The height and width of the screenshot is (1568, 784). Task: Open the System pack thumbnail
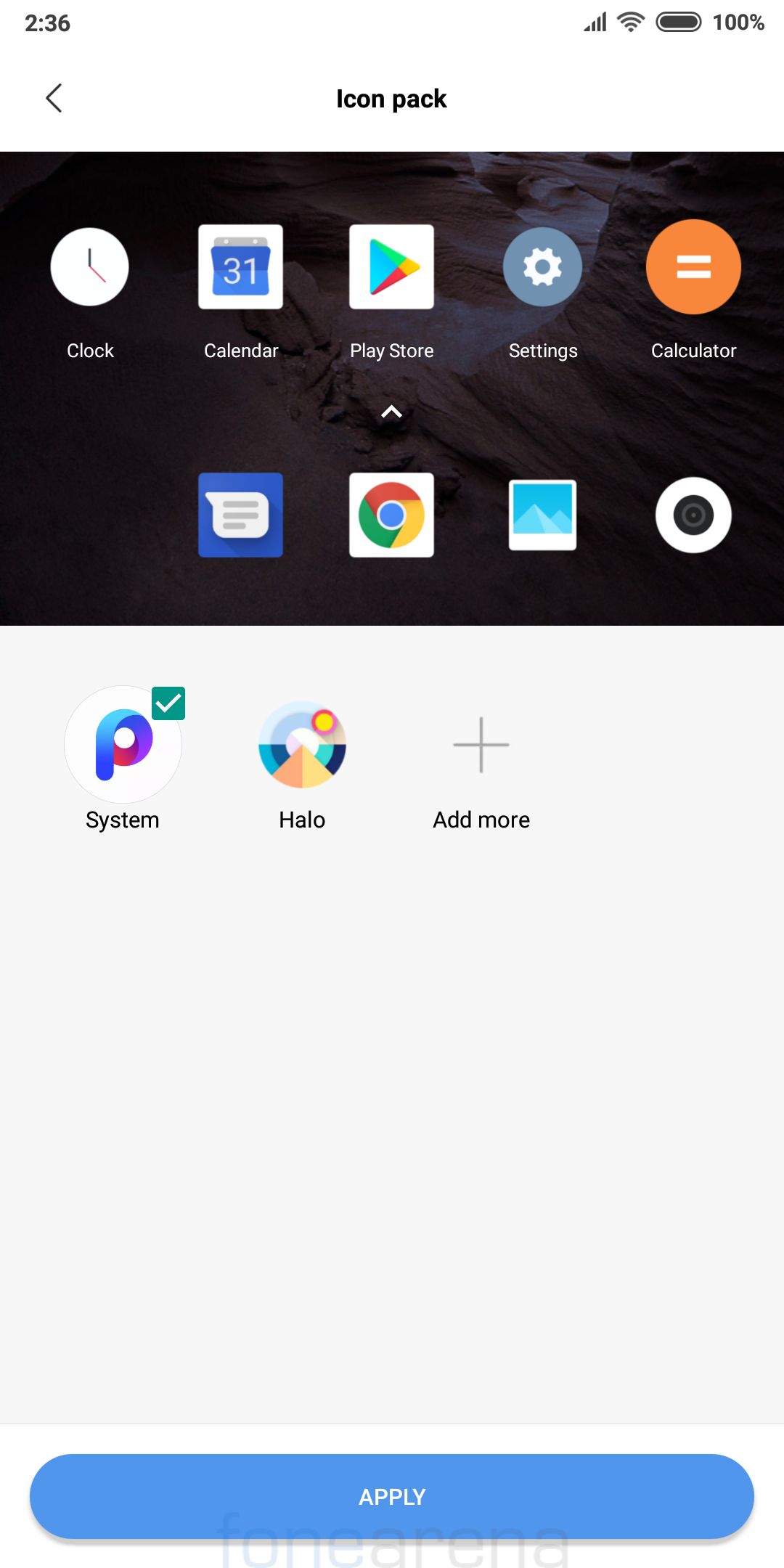pos(122,744)
